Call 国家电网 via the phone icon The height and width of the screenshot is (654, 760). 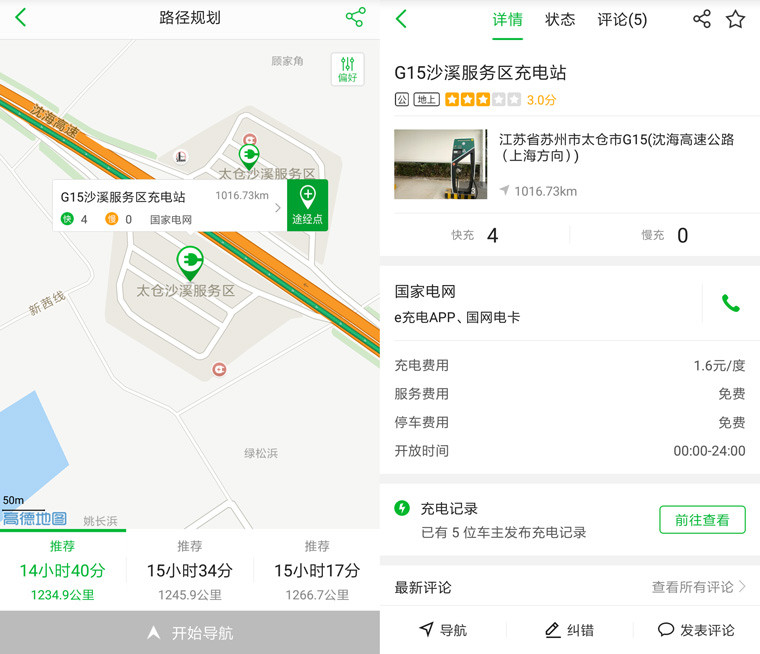(730, 304)
